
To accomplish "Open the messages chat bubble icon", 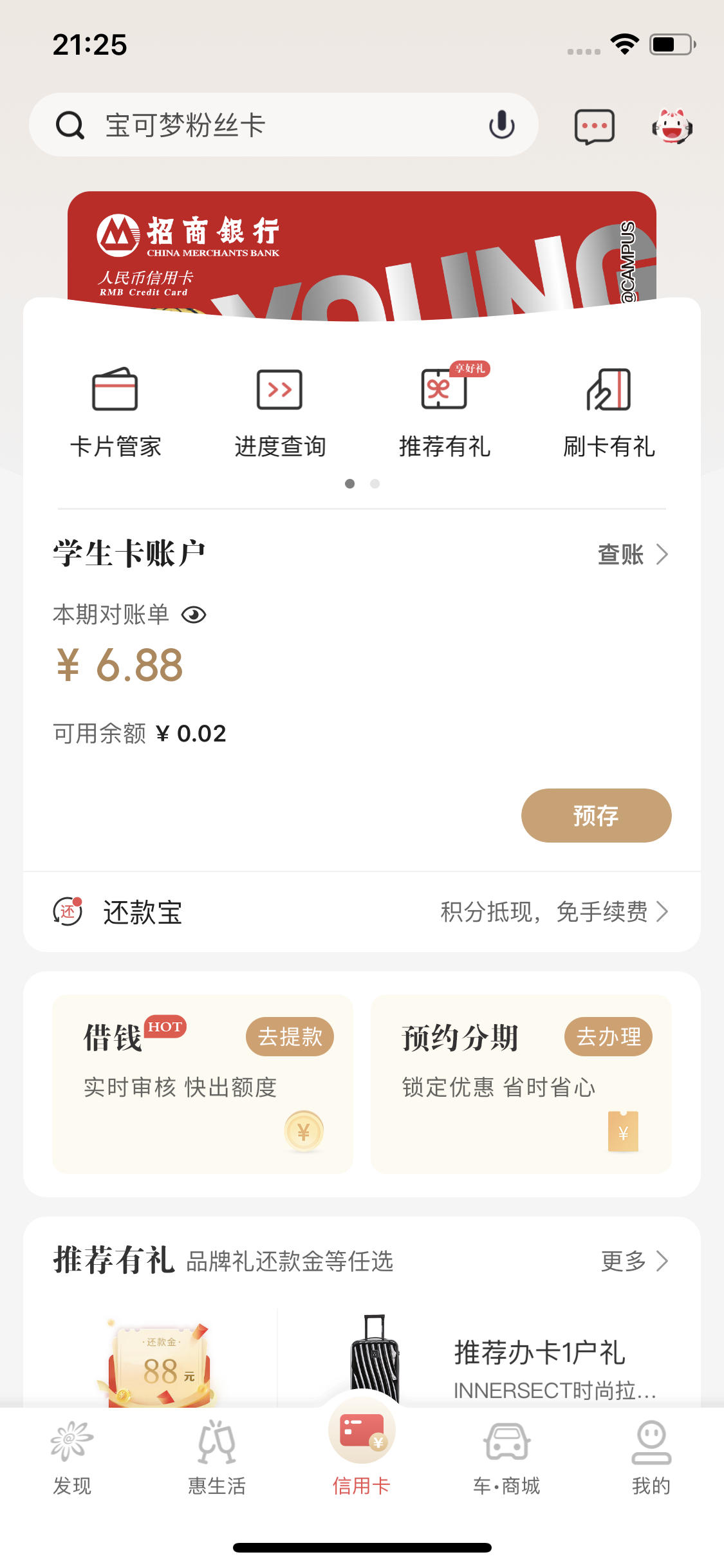I will point(594,127).
